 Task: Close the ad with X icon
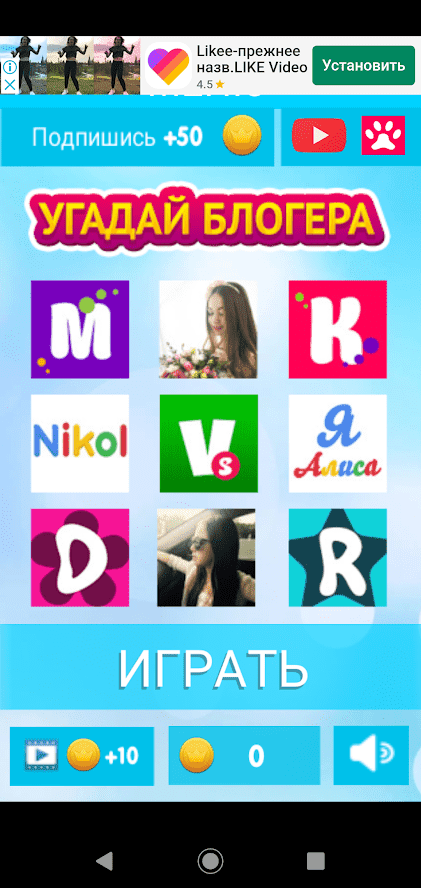point(10,86)
